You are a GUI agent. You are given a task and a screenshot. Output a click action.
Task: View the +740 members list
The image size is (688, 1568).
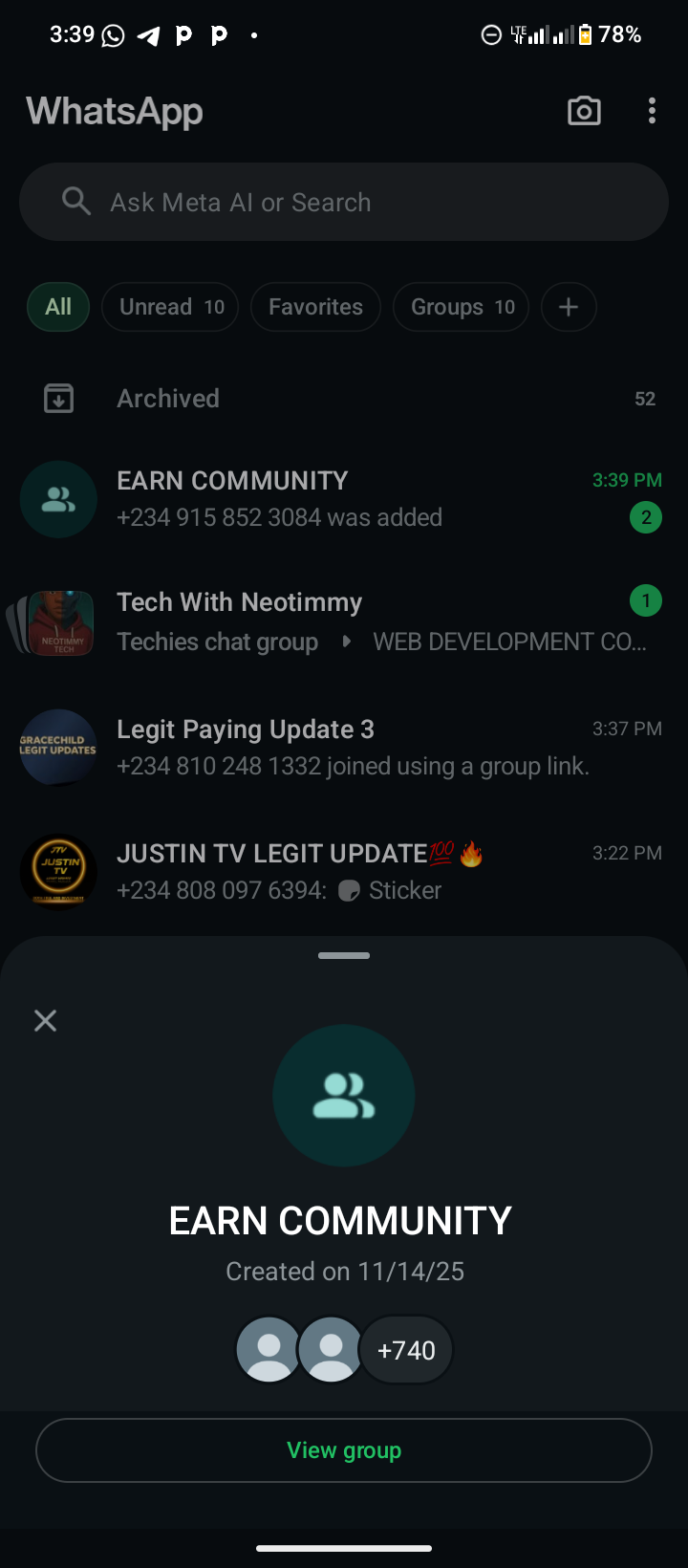coord(406,1350)
